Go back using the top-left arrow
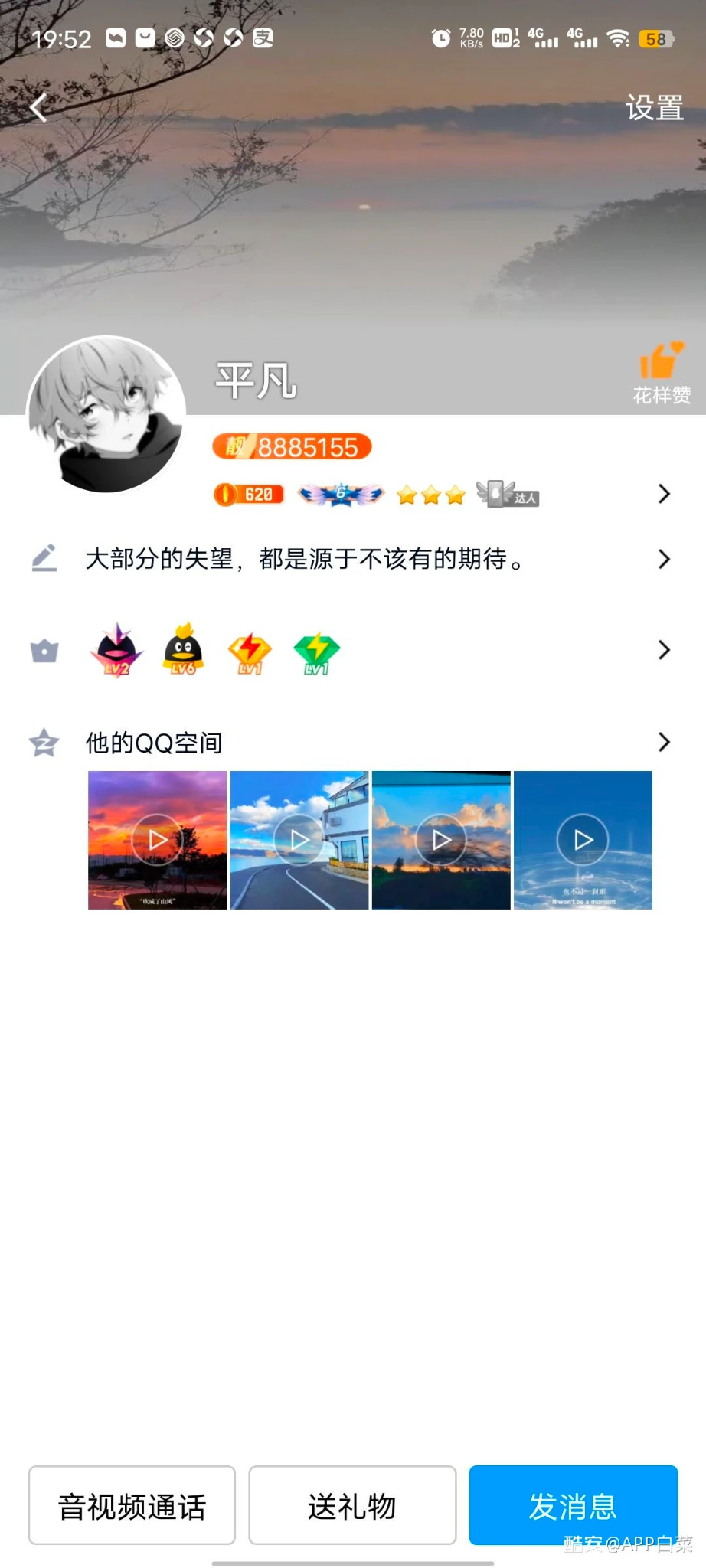Viewport: 706px width, 1568px height. (x=38, y=108)
